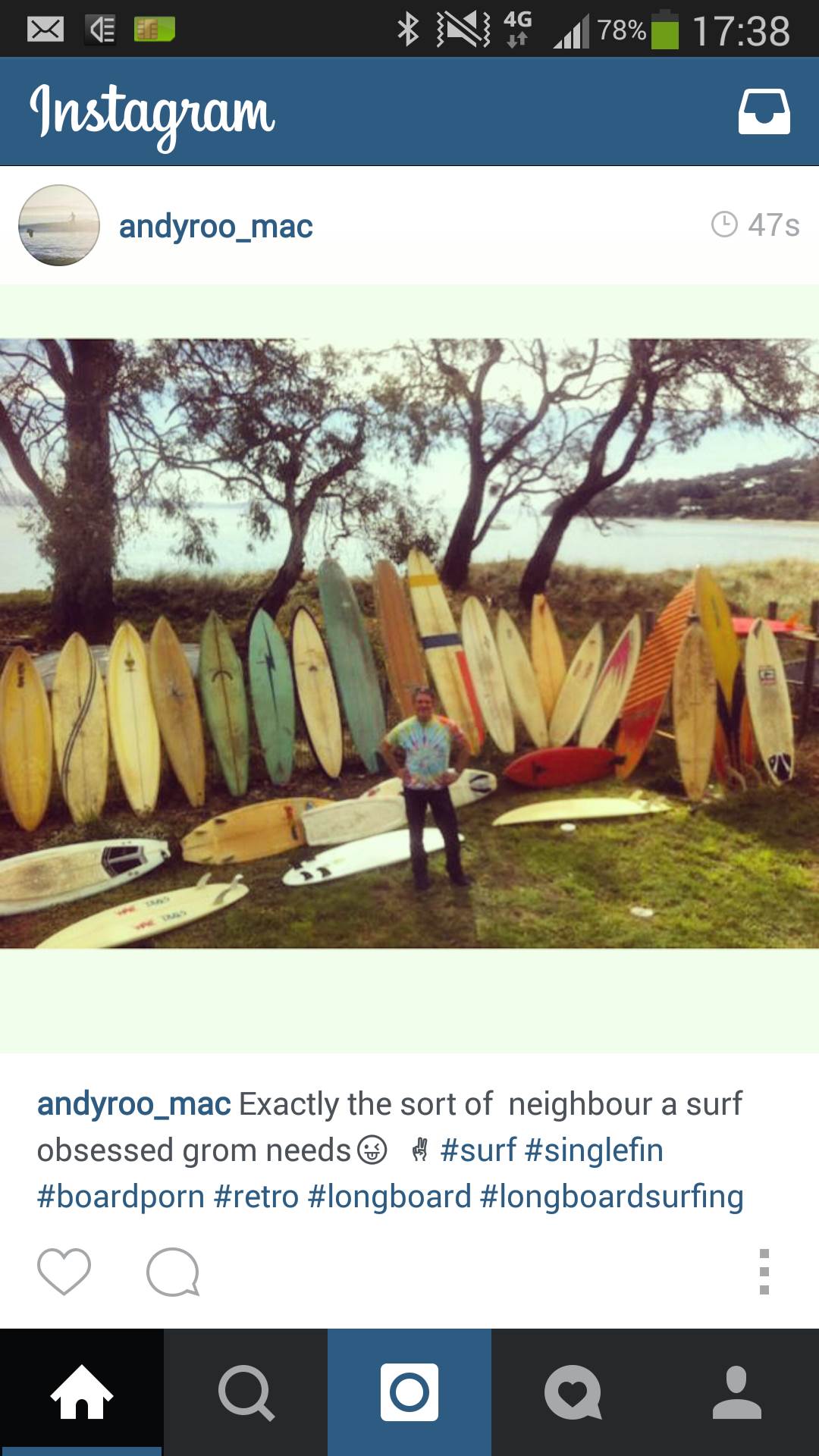Comment on andyroo_mac's post
Viewport: 819px width, 1456px height.
point(173,1272)
